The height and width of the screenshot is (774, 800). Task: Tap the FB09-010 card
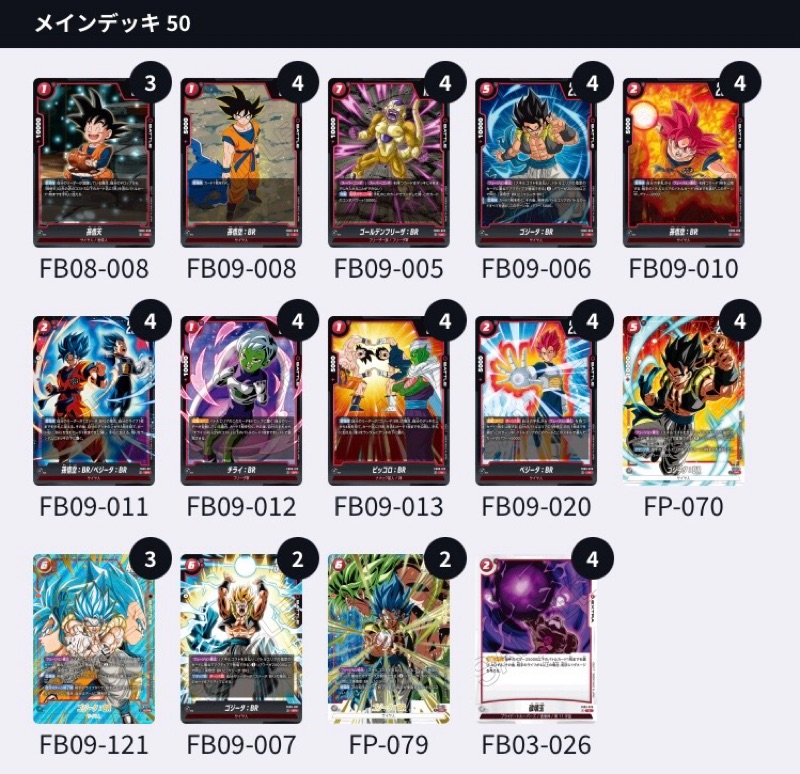(684, 163)
